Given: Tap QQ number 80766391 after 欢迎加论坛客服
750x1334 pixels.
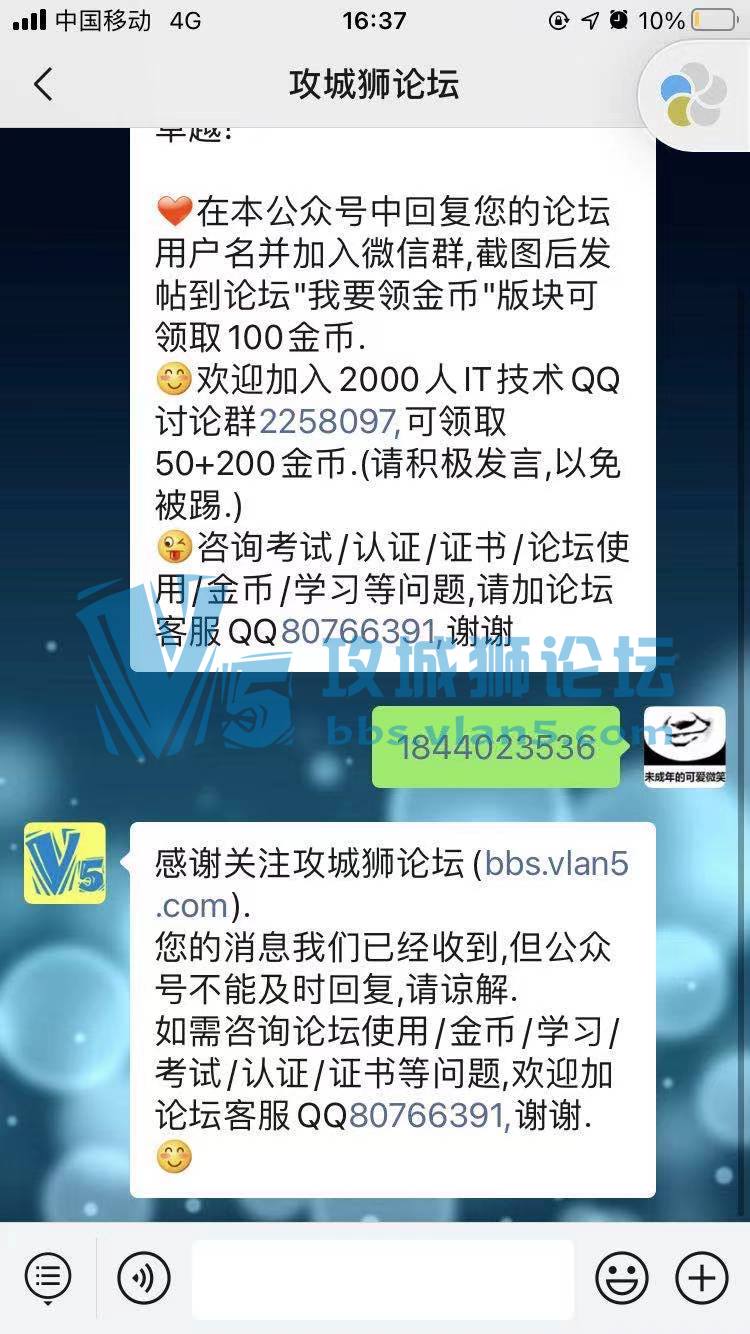Looking at the screenshot, I should point(430,1116).
